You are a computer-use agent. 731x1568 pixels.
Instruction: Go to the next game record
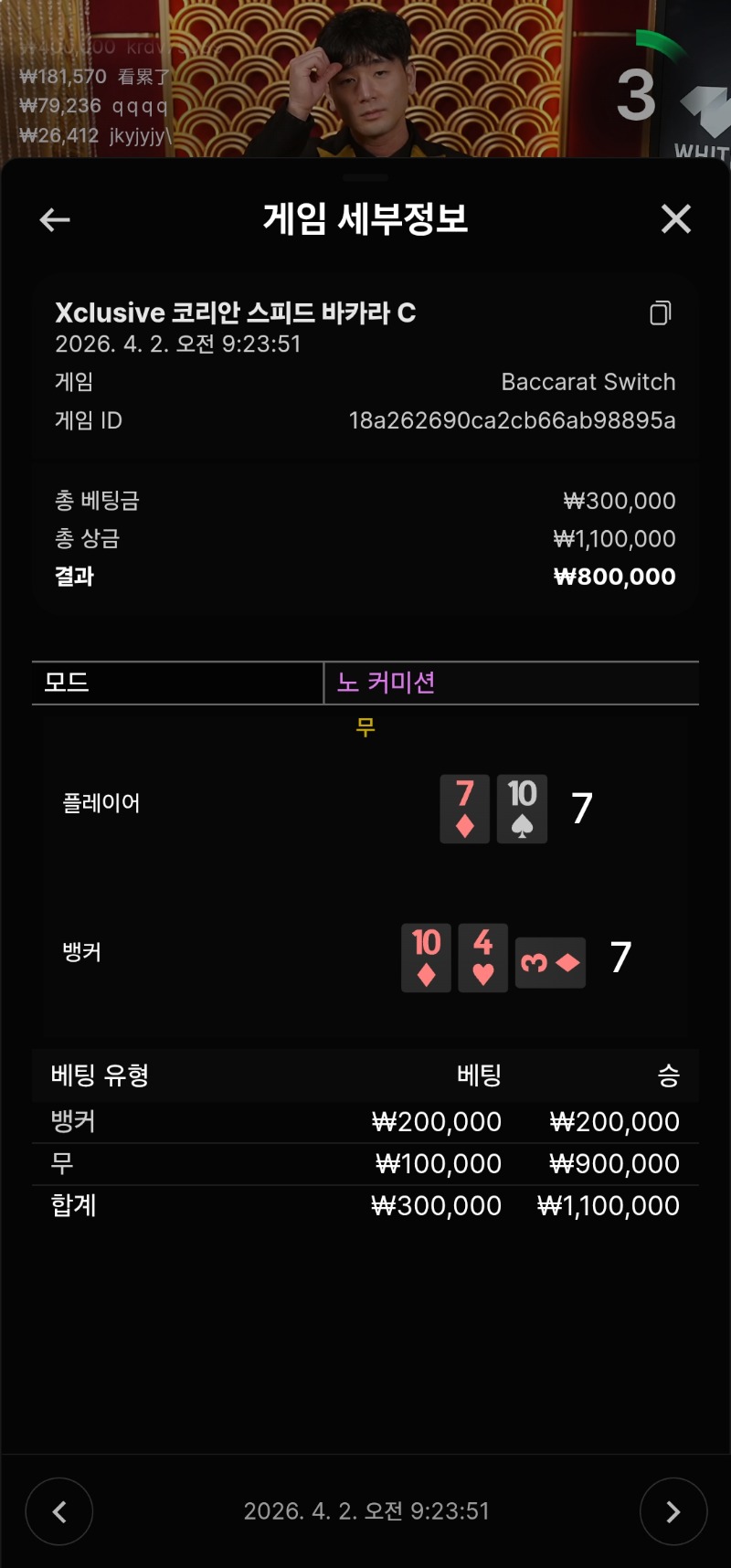click(x=673, y=1511)
